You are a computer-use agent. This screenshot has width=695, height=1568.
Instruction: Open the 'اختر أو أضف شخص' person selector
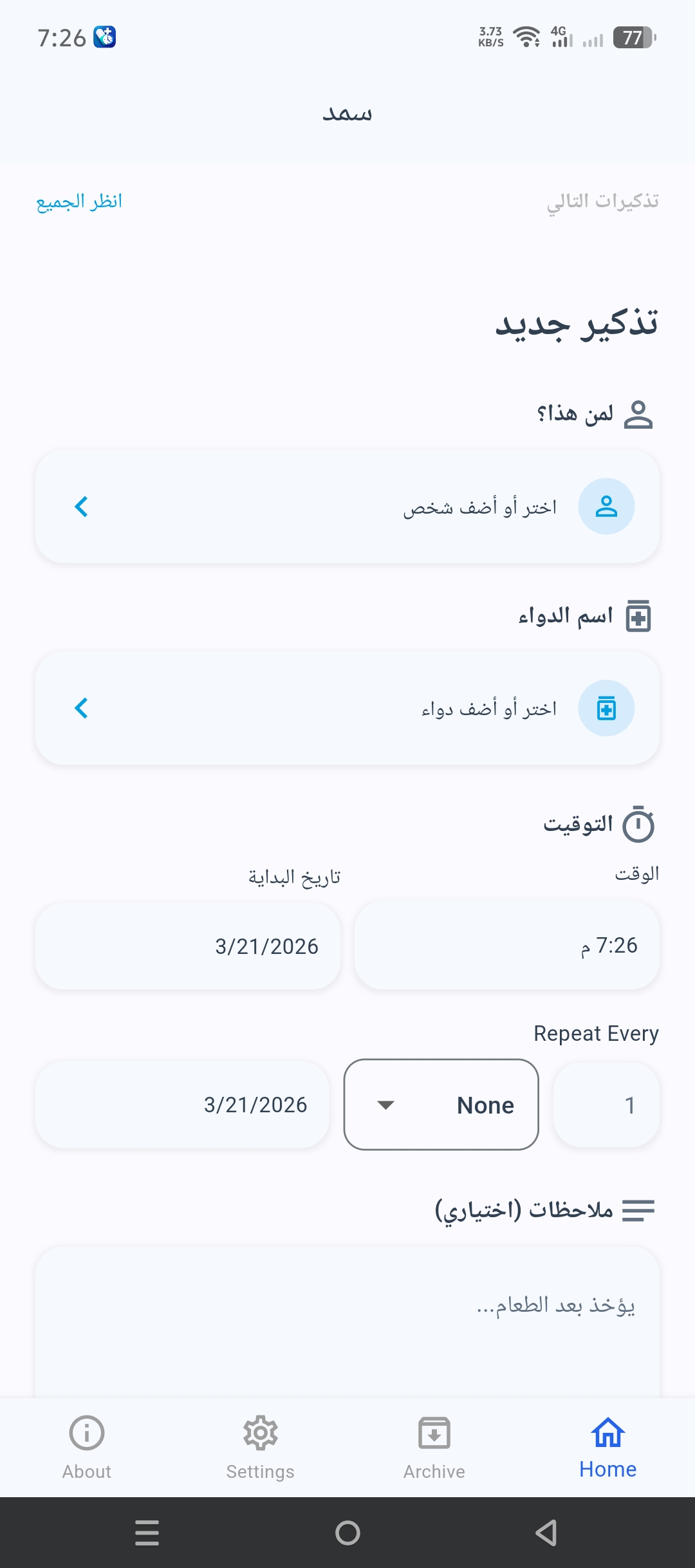347,507
